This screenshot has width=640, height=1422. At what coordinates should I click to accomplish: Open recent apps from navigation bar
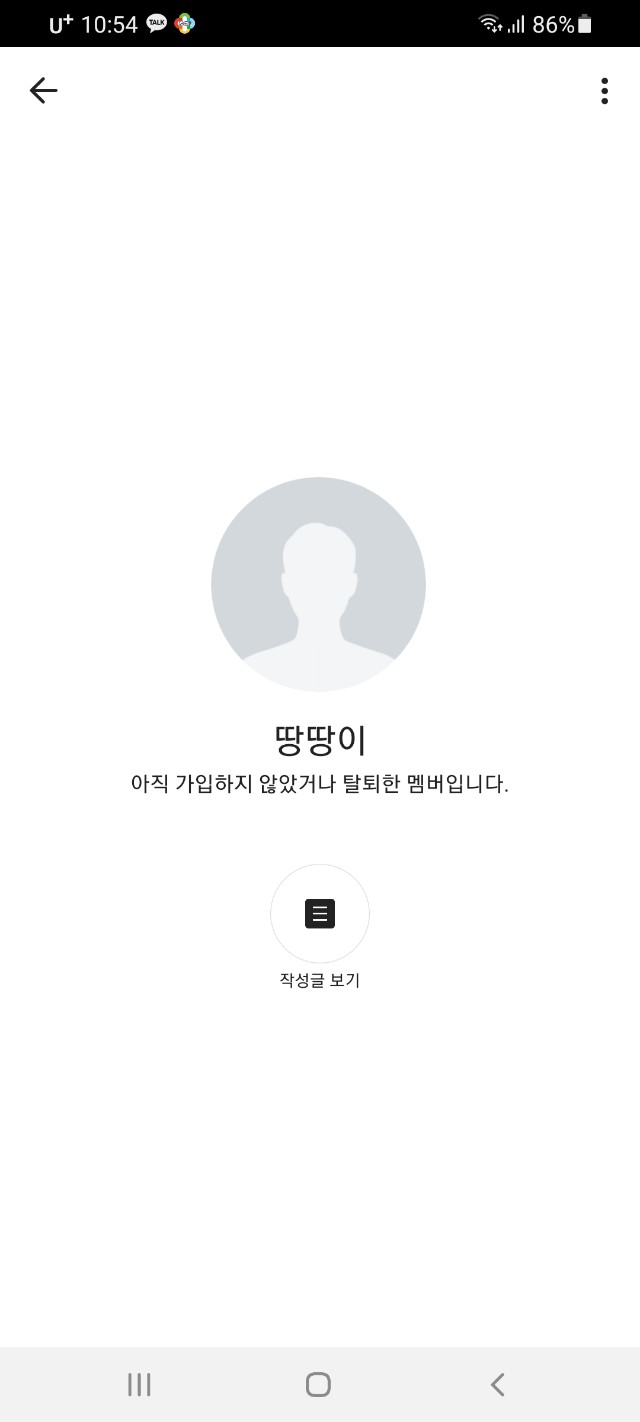coord(139,1384)
